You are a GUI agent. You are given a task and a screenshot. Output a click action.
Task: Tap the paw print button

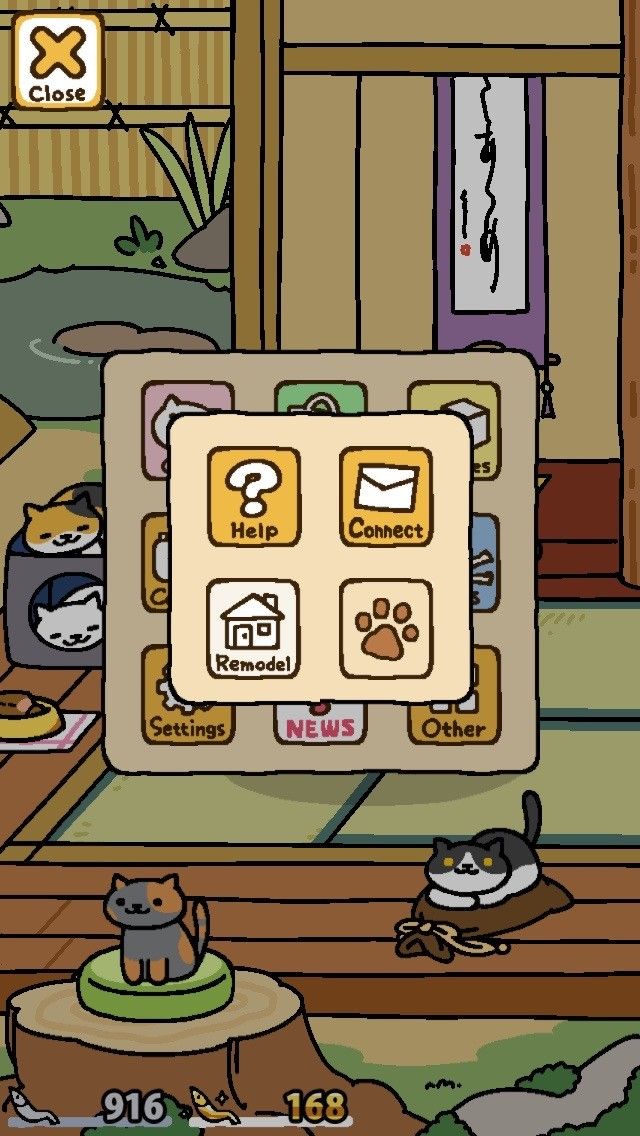coord(386,628)
